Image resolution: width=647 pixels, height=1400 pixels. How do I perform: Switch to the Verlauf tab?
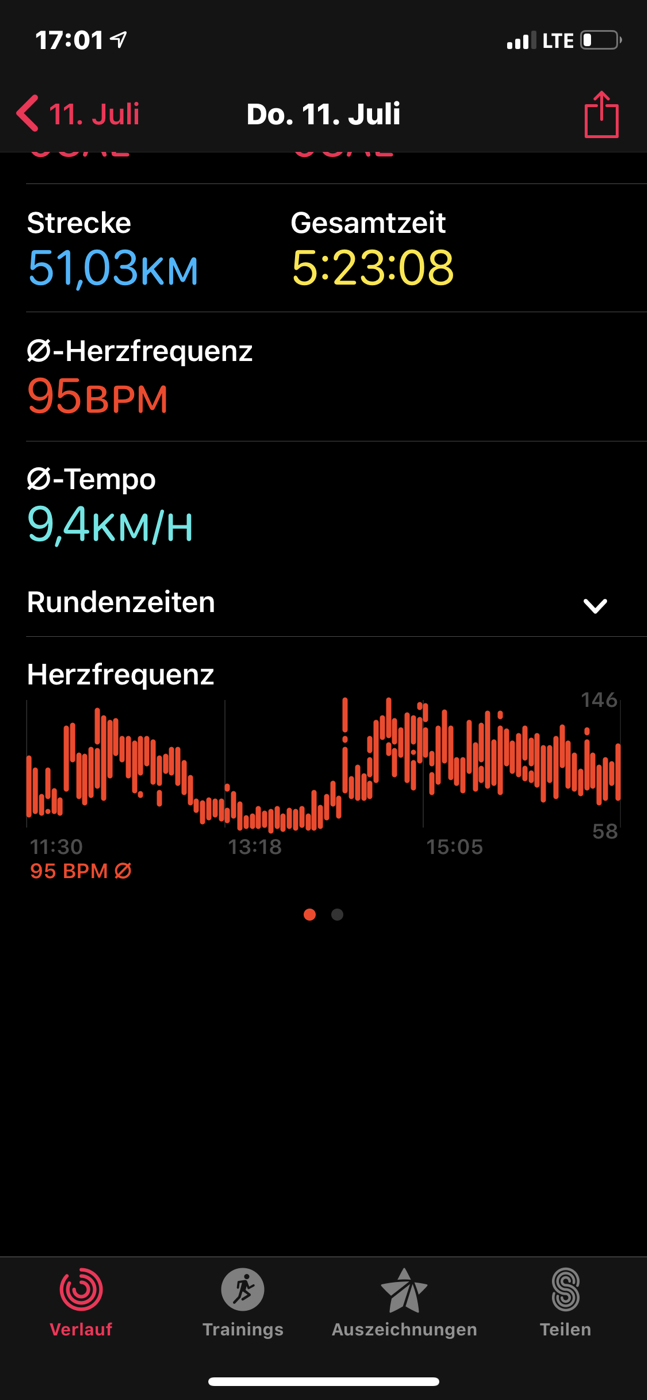(x=81, y=1302)
